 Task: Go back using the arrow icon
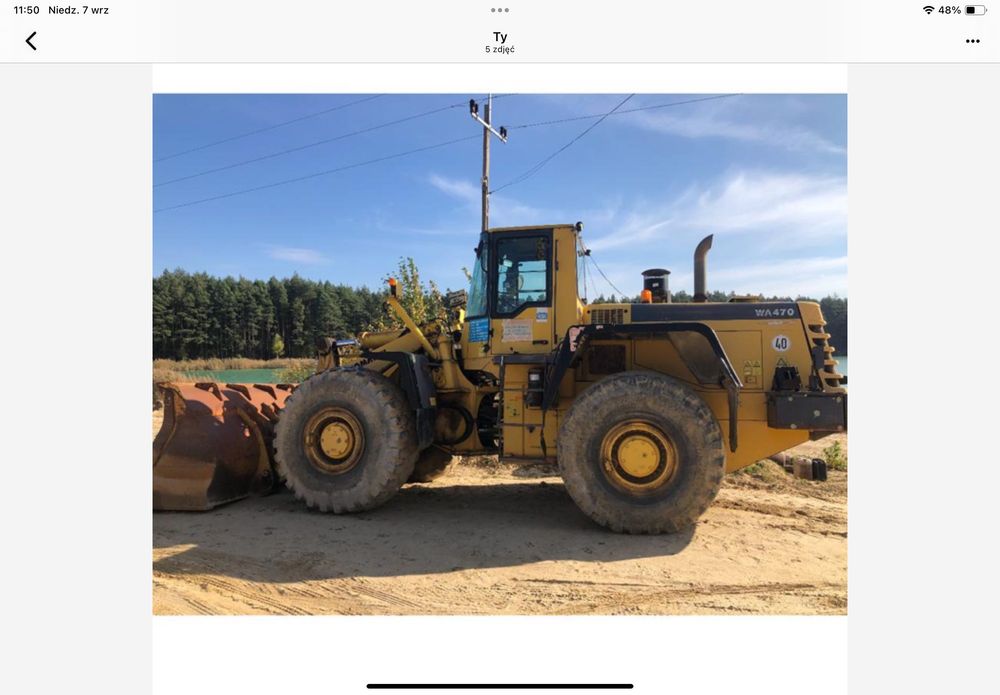[31, 41]
